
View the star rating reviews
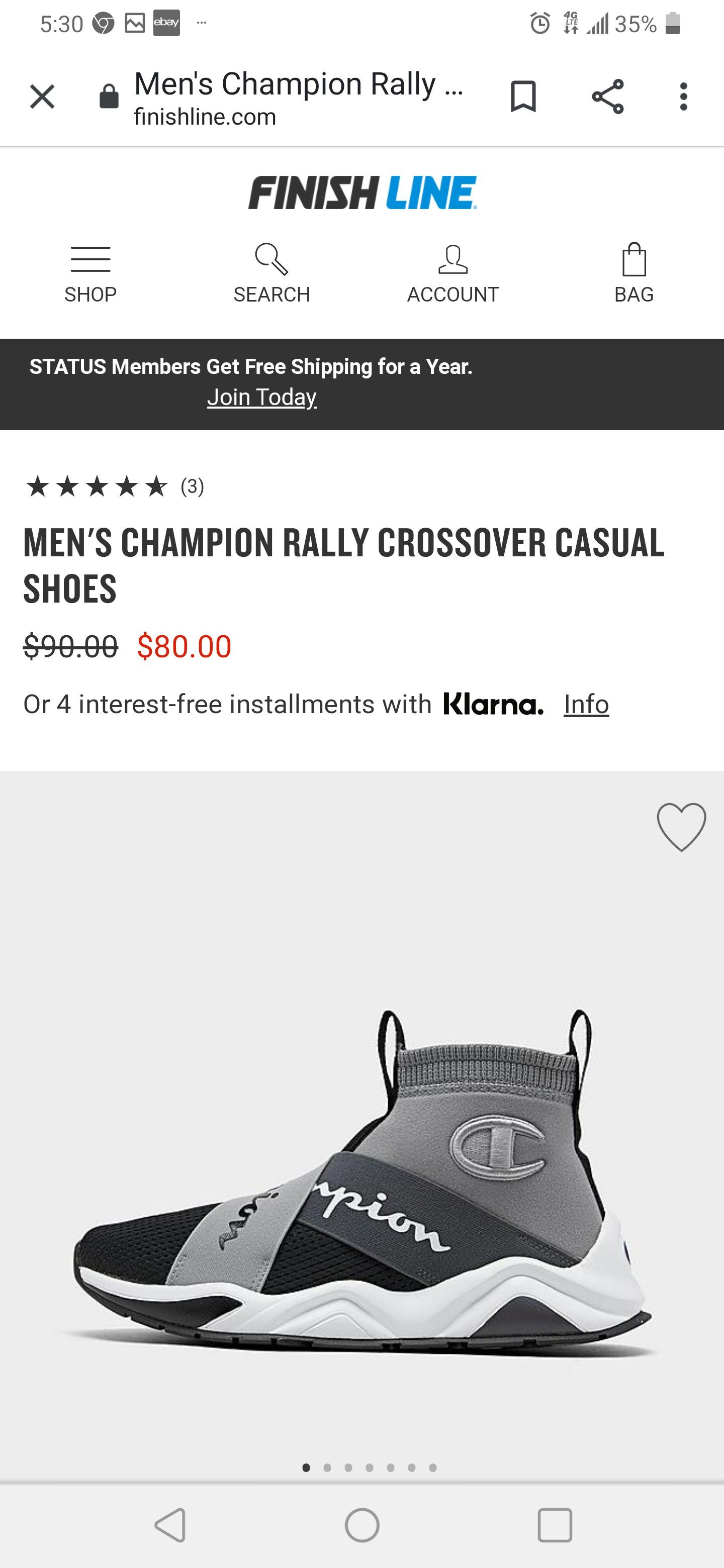pos(114,486)
